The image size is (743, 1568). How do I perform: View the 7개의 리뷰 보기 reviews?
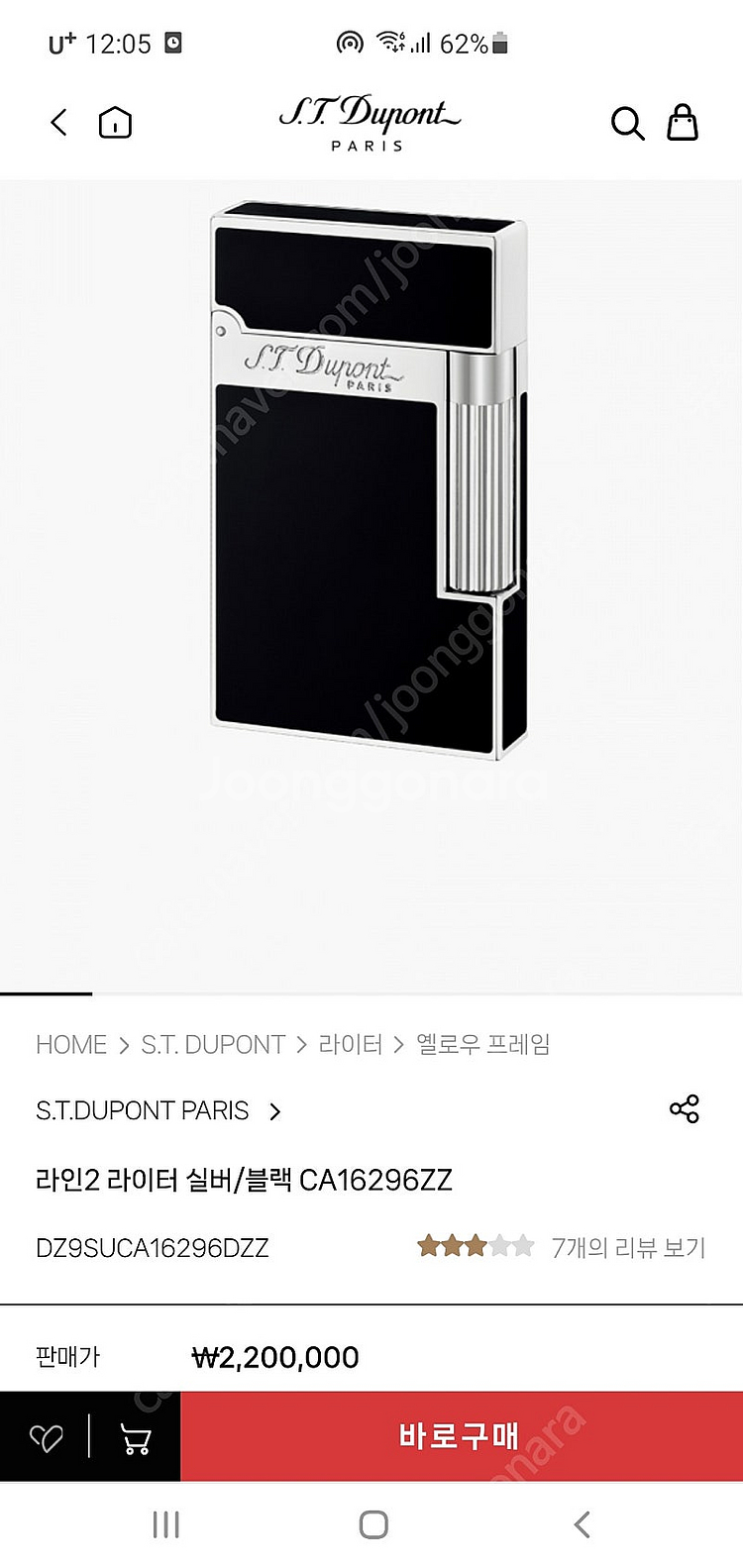[628, 1248]
